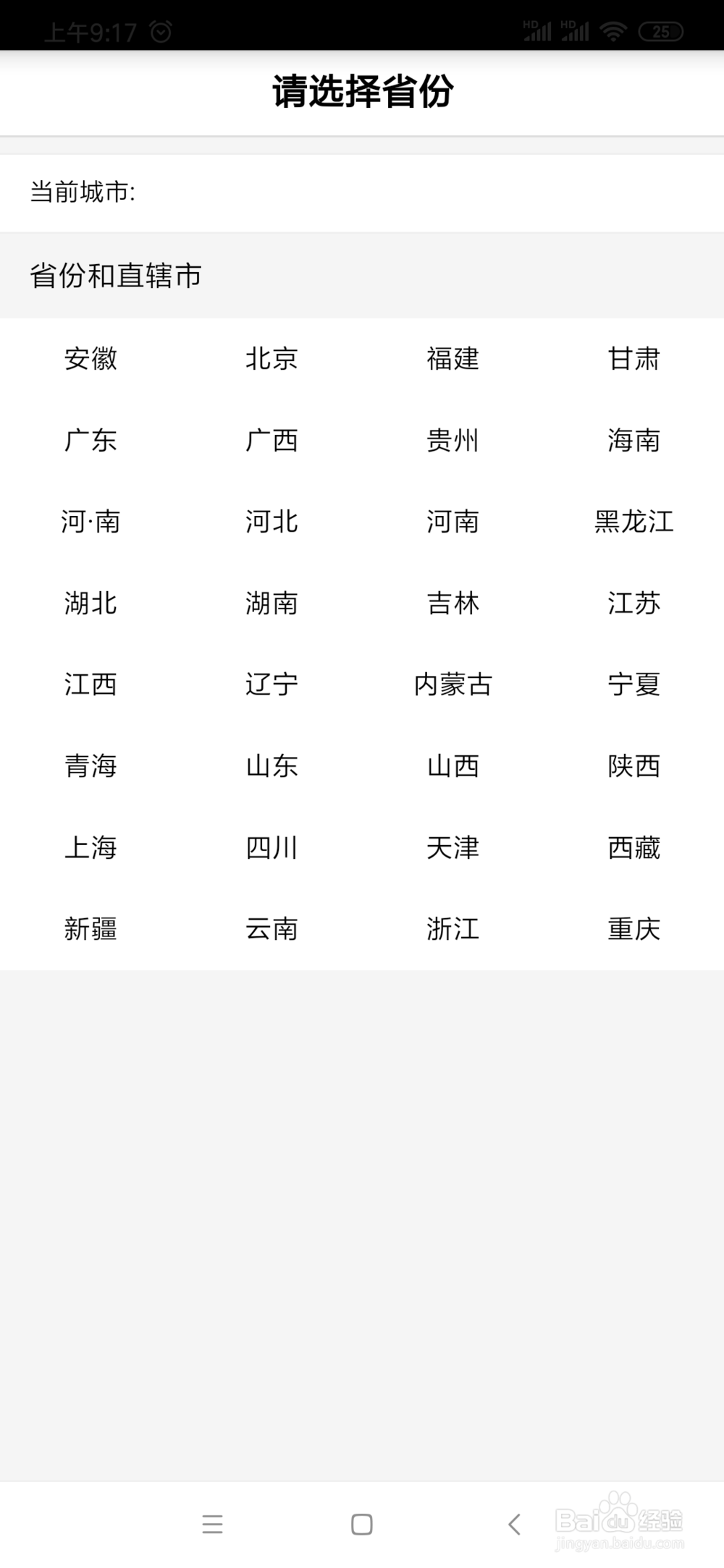Viewport: 724px width, 1568px height.
Task: Select 西藏 province option
Action: point(633,848)
